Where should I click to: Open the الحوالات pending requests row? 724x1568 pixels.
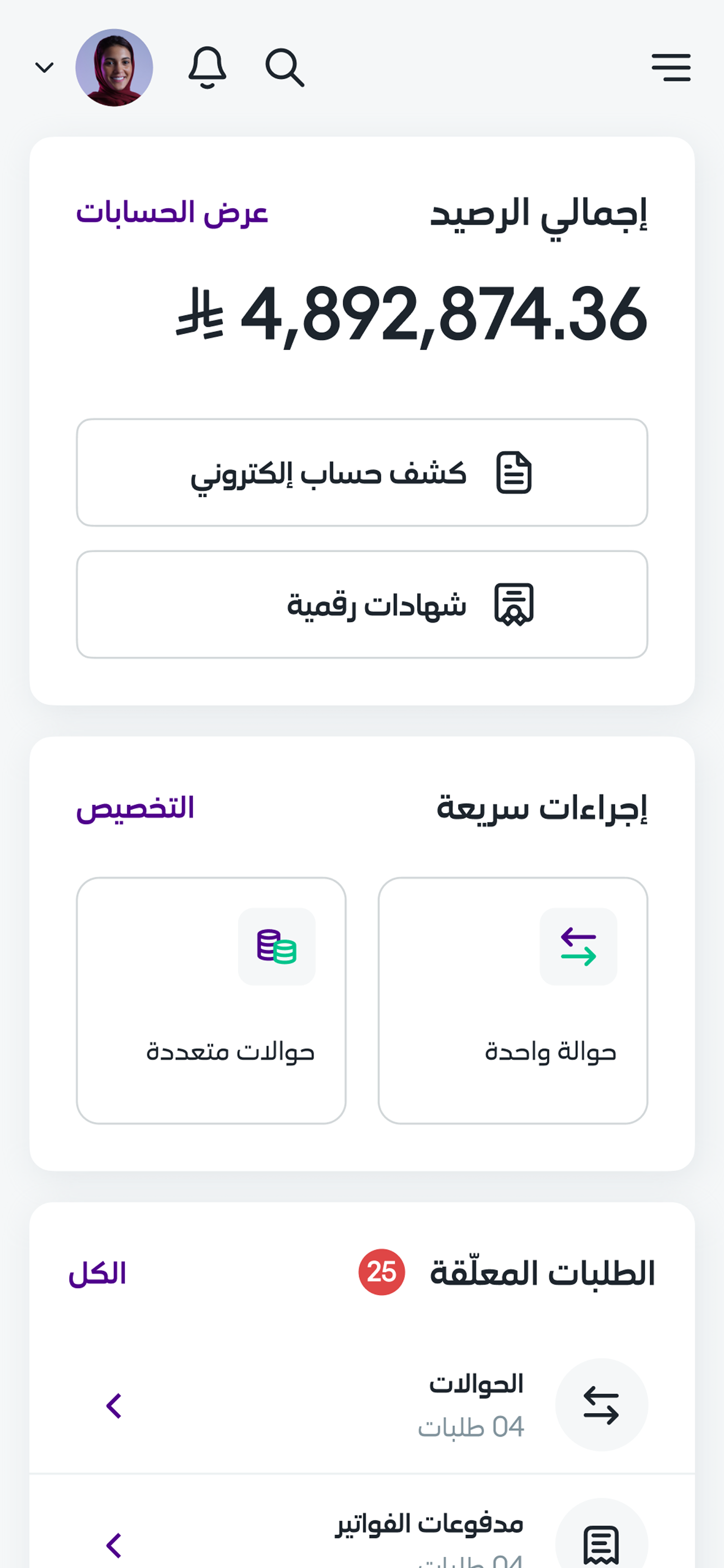pos(362,1405)
